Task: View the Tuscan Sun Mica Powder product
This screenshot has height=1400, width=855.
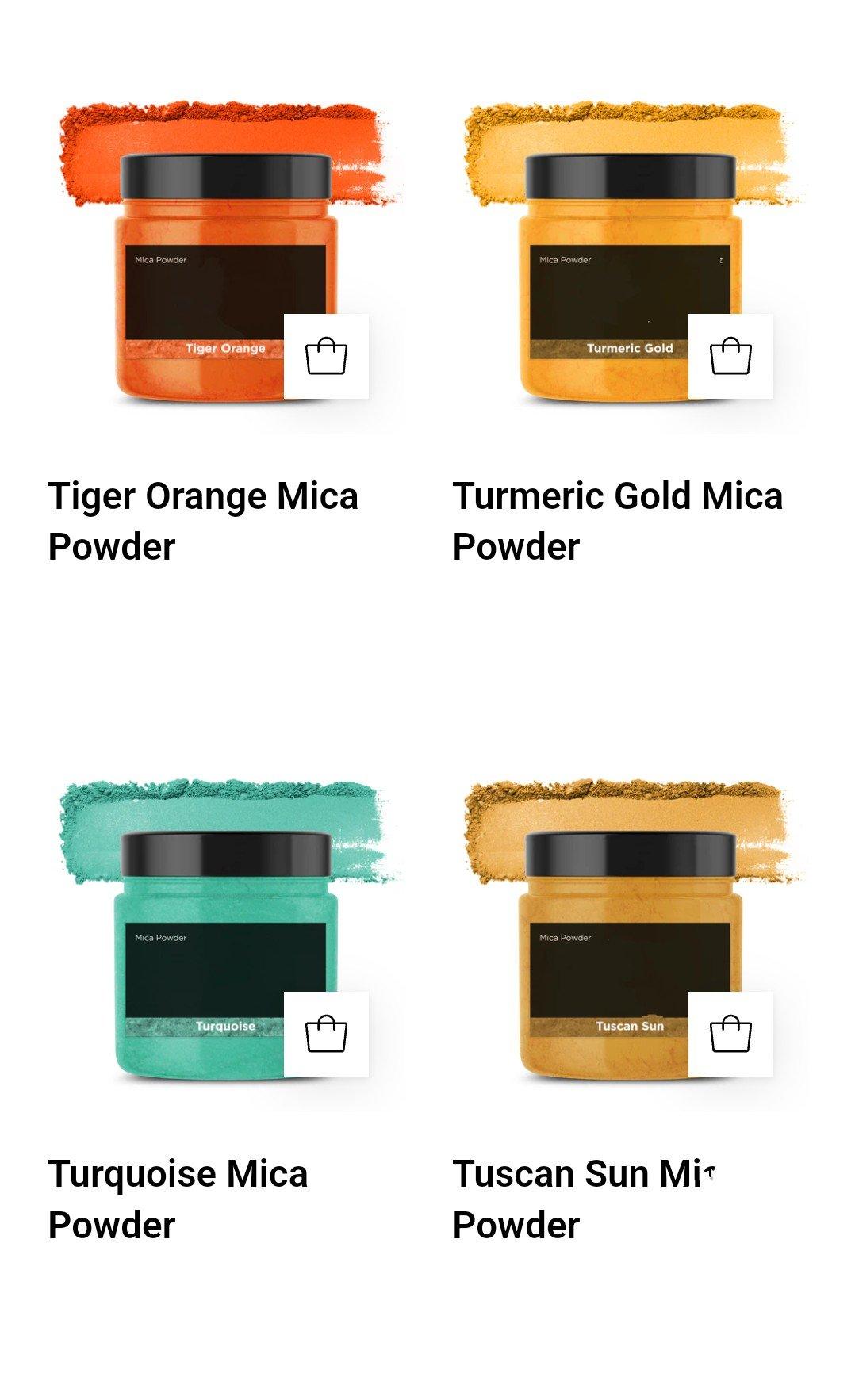Action: pos(583,1199)
